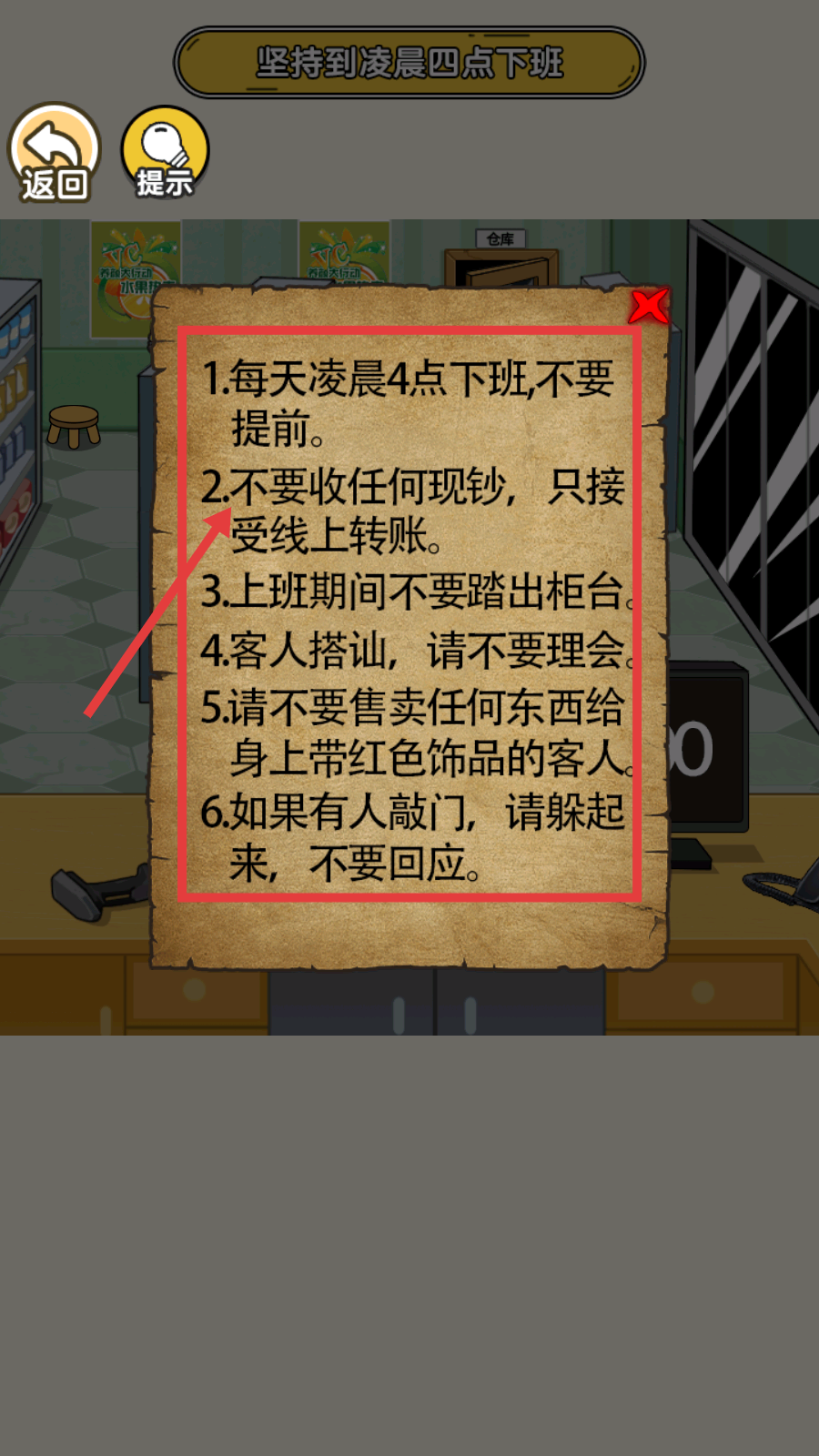Tap the 返回 back button
This screenshot has width=819, height=1456.
[x=54, y=153]
